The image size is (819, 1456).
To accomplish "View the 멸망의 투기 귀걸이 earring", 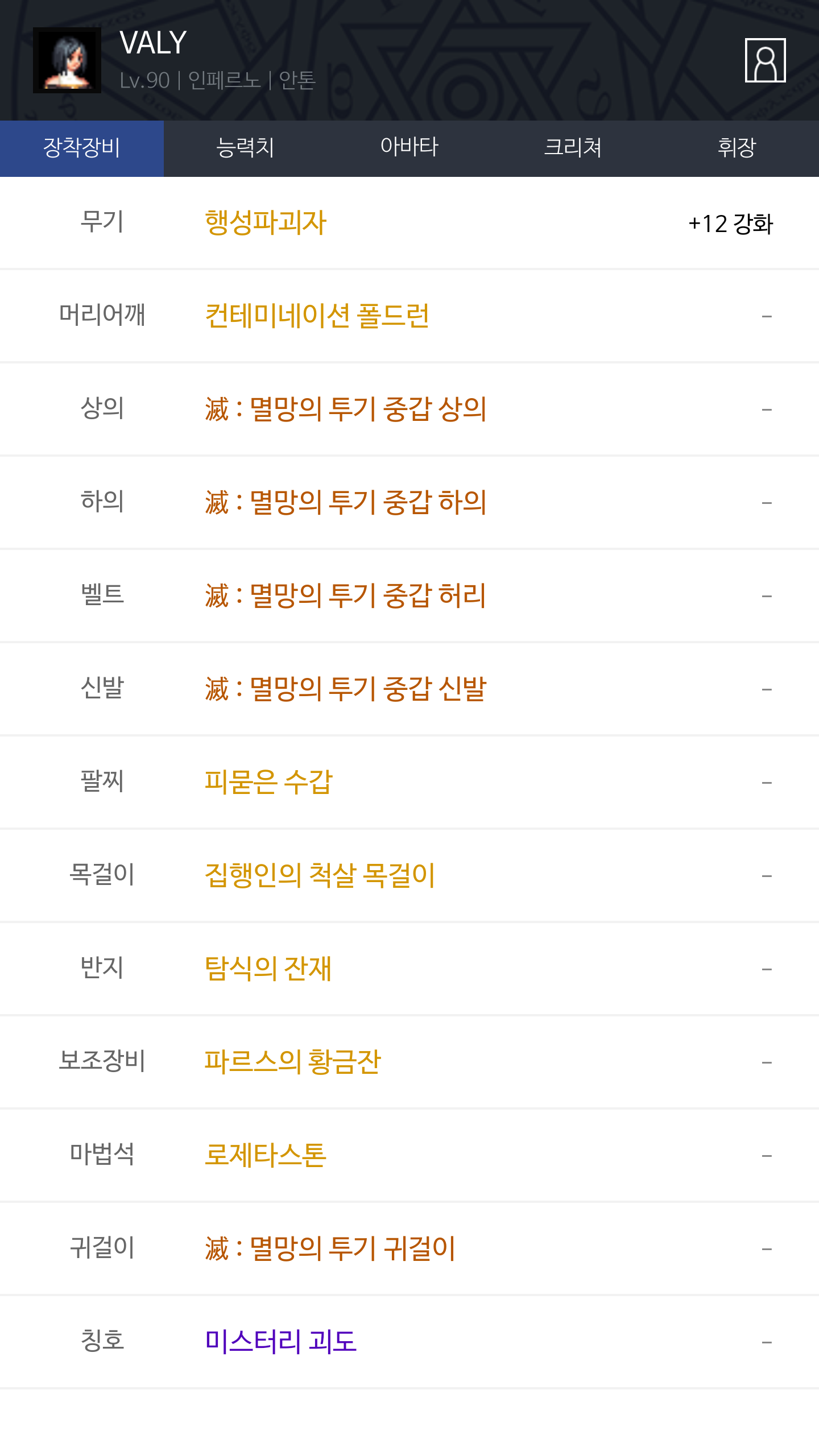I will pos(330,1248).
